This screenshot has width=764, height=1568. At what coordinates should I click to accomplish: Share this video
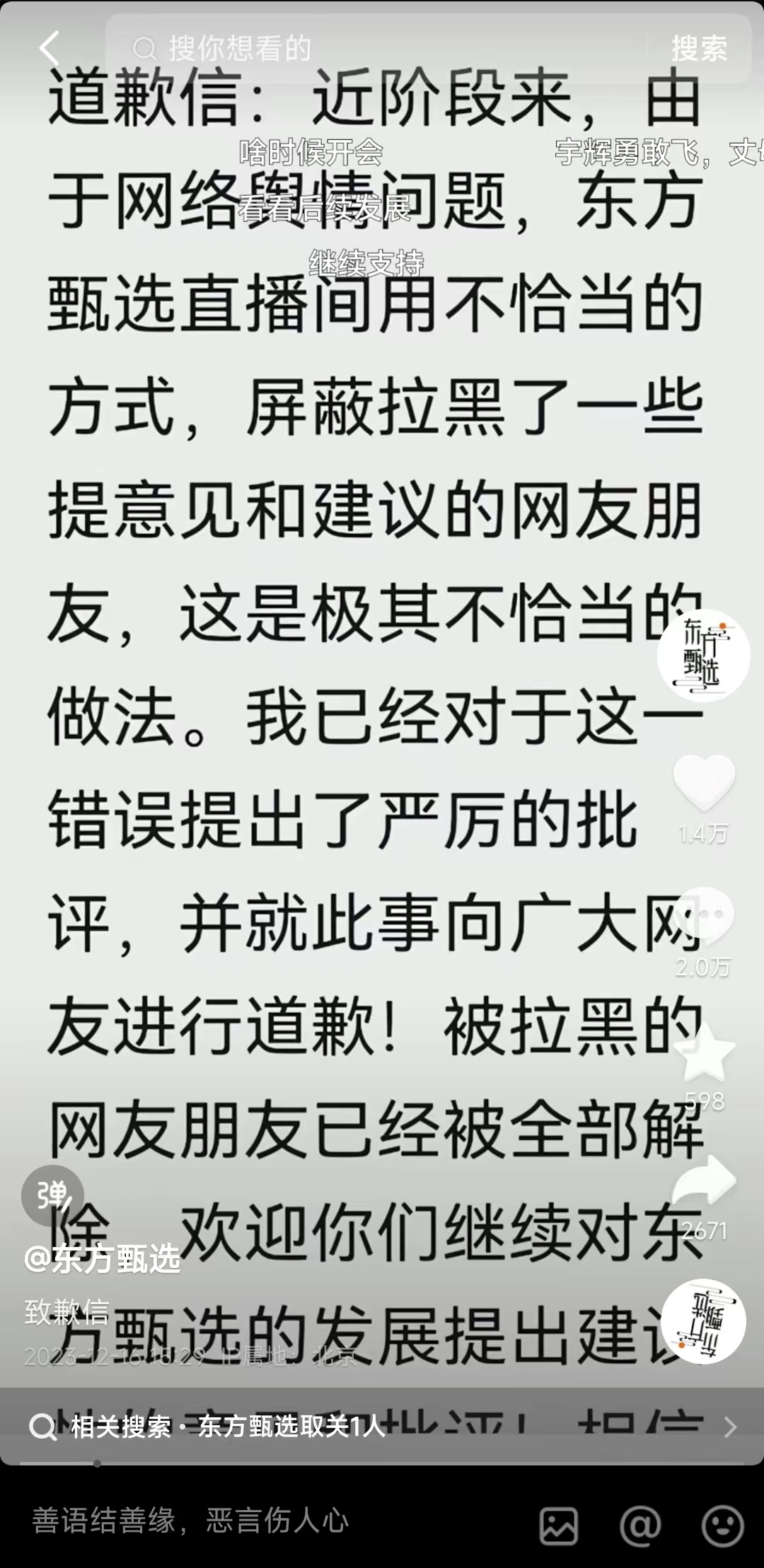coord(704,1181)
